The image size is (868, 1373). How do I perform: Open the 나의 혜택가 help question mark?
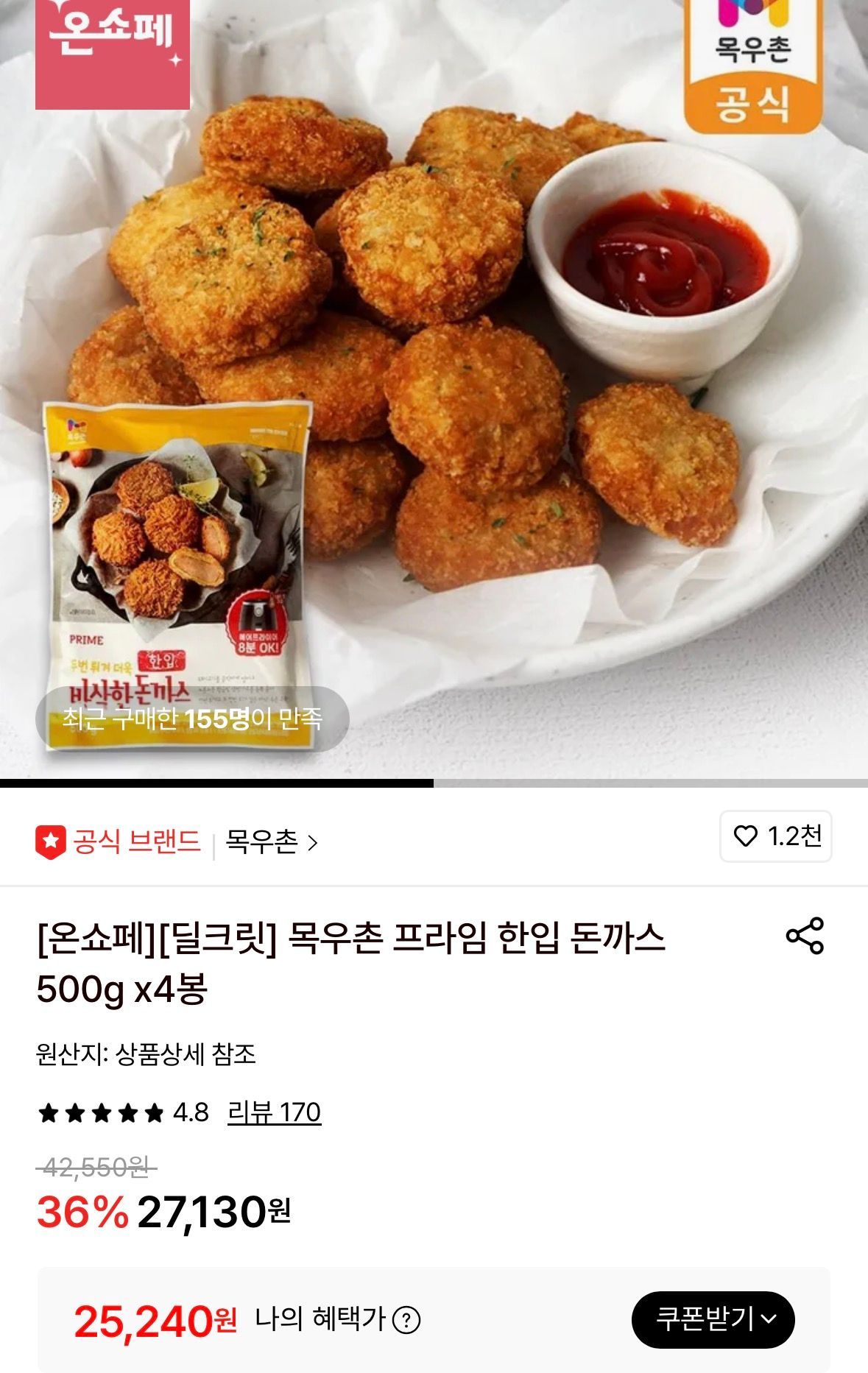click(x=406, y=1320)
